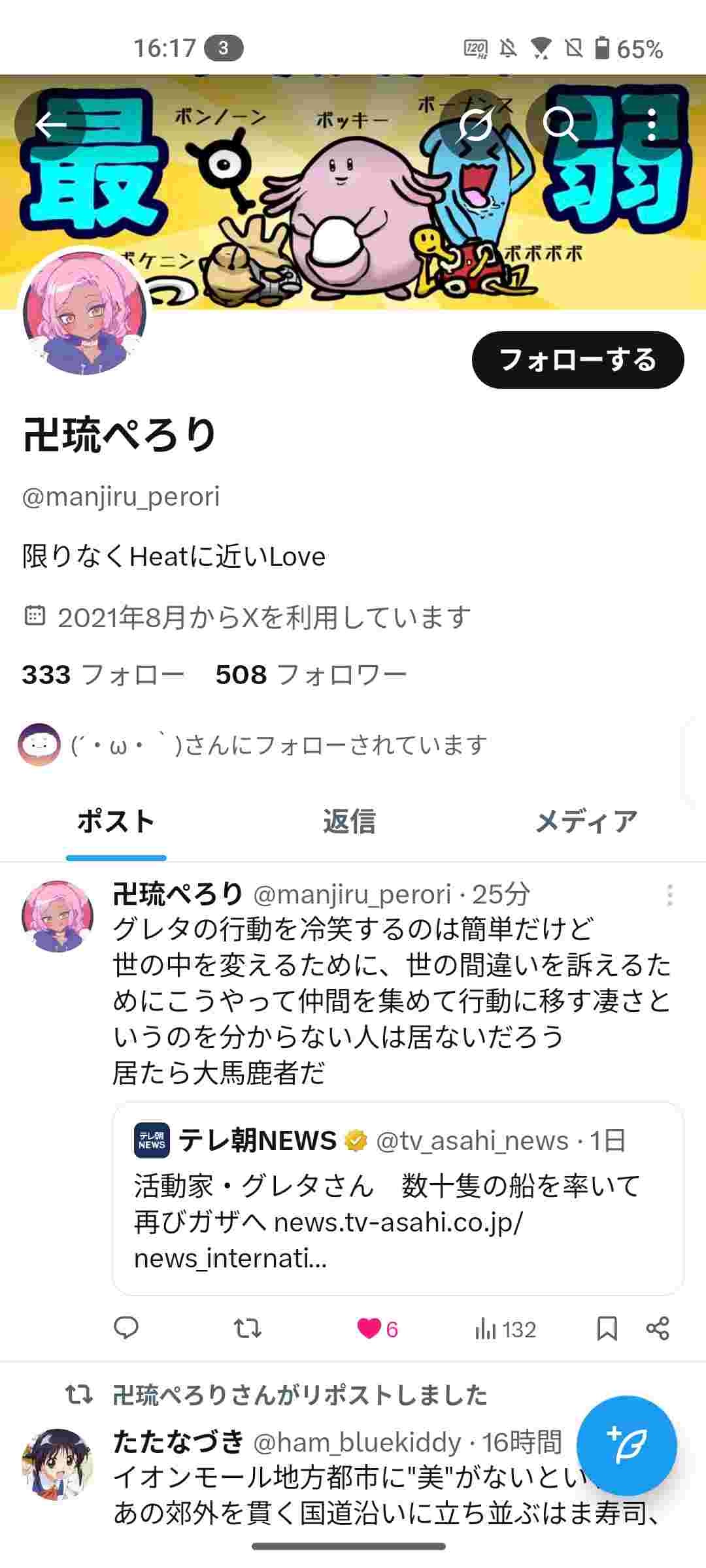Screen dimensions: 706x1568
Task: Share the グレタ post
Action: pos(658,1328)
